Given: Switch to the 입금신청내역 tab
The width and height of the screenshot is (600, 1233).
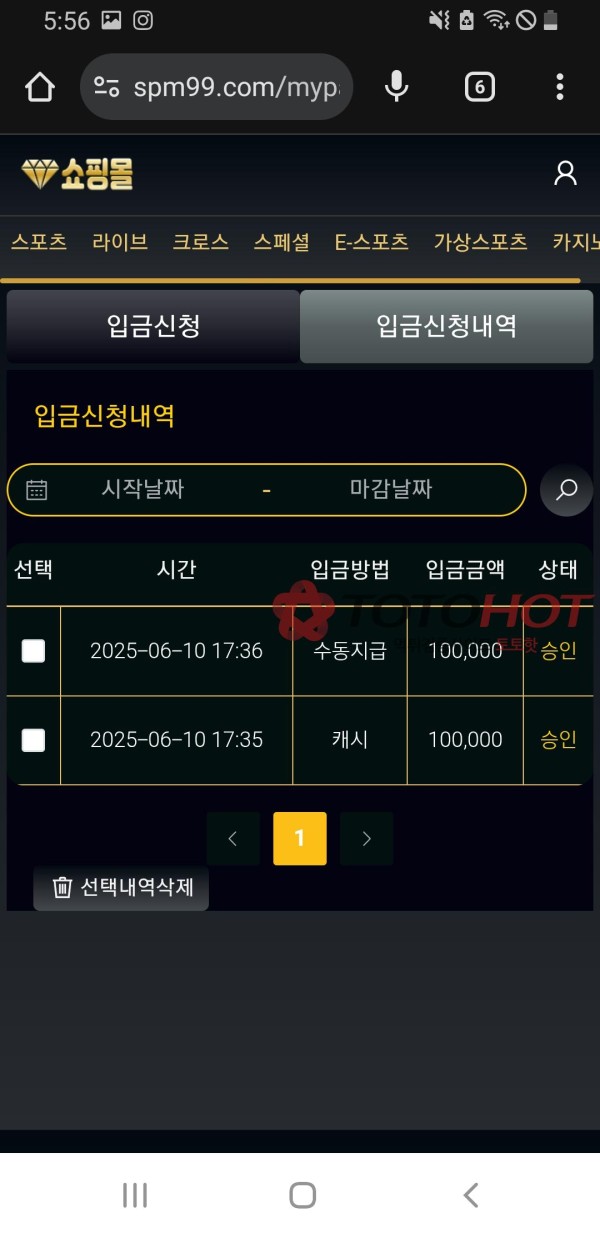Looking at the screenshot, I should [x=446, y=326].
